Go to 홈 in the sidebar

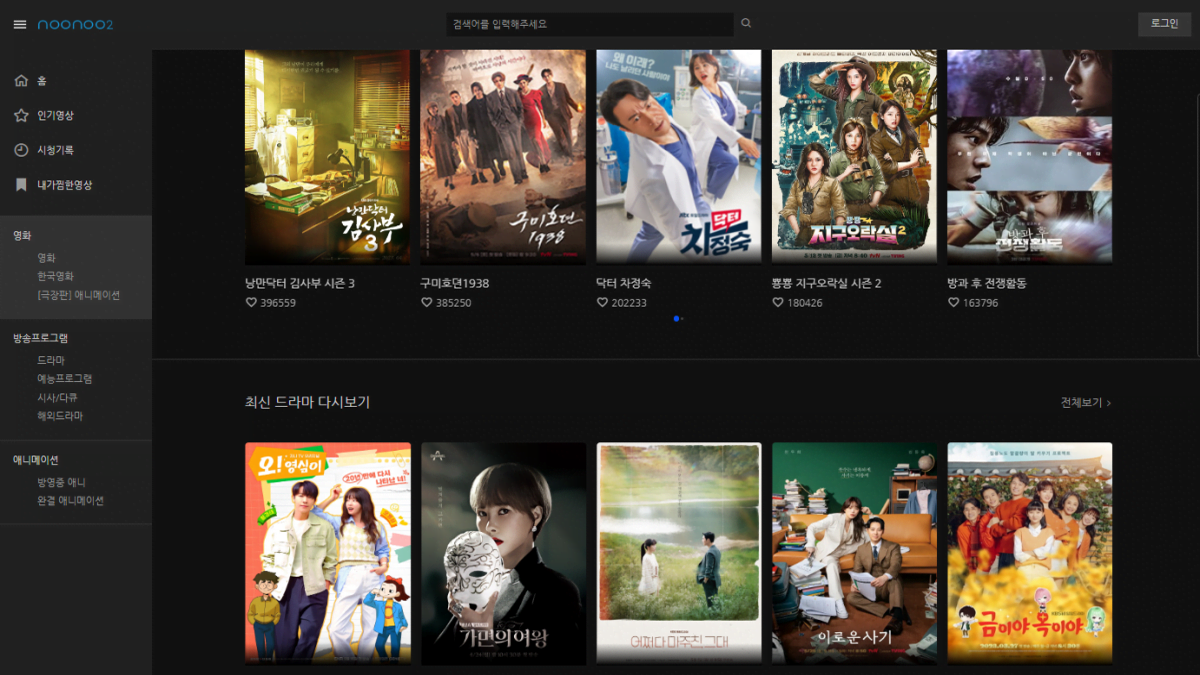coord(41,81)
